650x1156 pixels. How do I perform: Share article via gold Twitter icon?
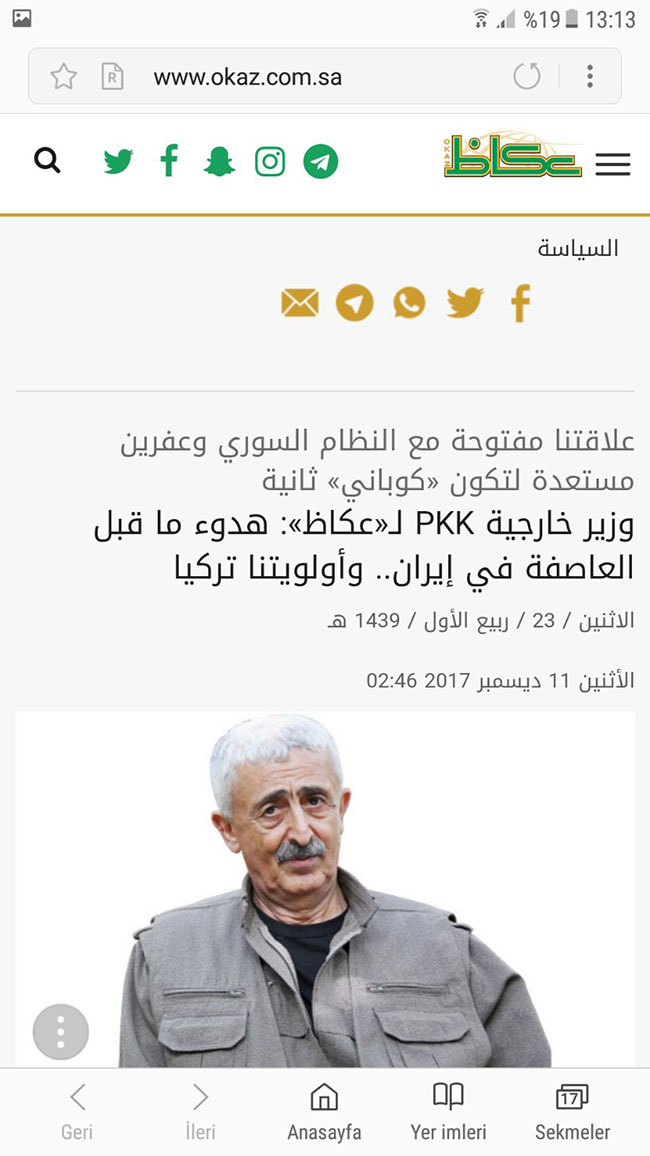pyautogui.click(x=465, y=303)
